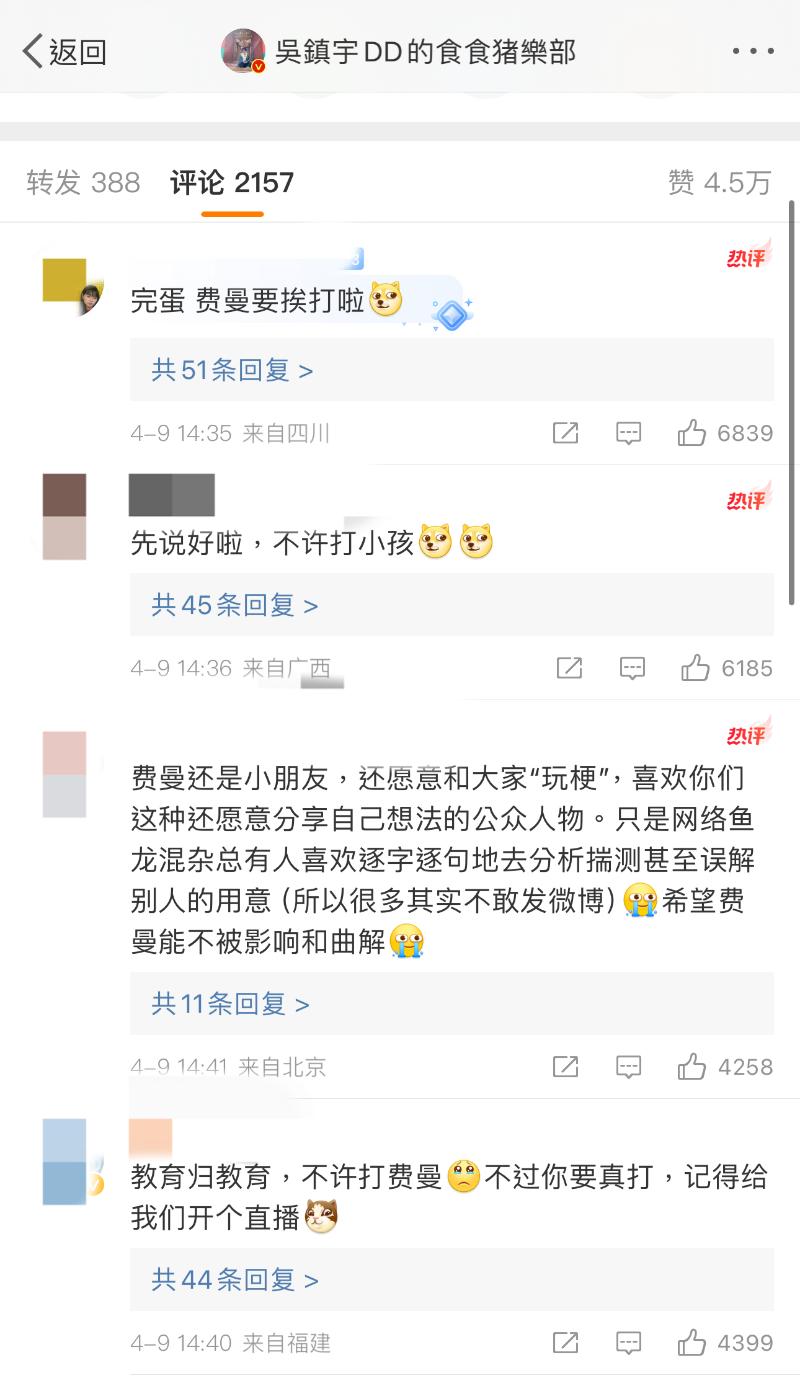The height and width of the screenshot is (1378, 800).
Task: Switch to the 赞 4.5万 tab
Action: tap(720, 182)
